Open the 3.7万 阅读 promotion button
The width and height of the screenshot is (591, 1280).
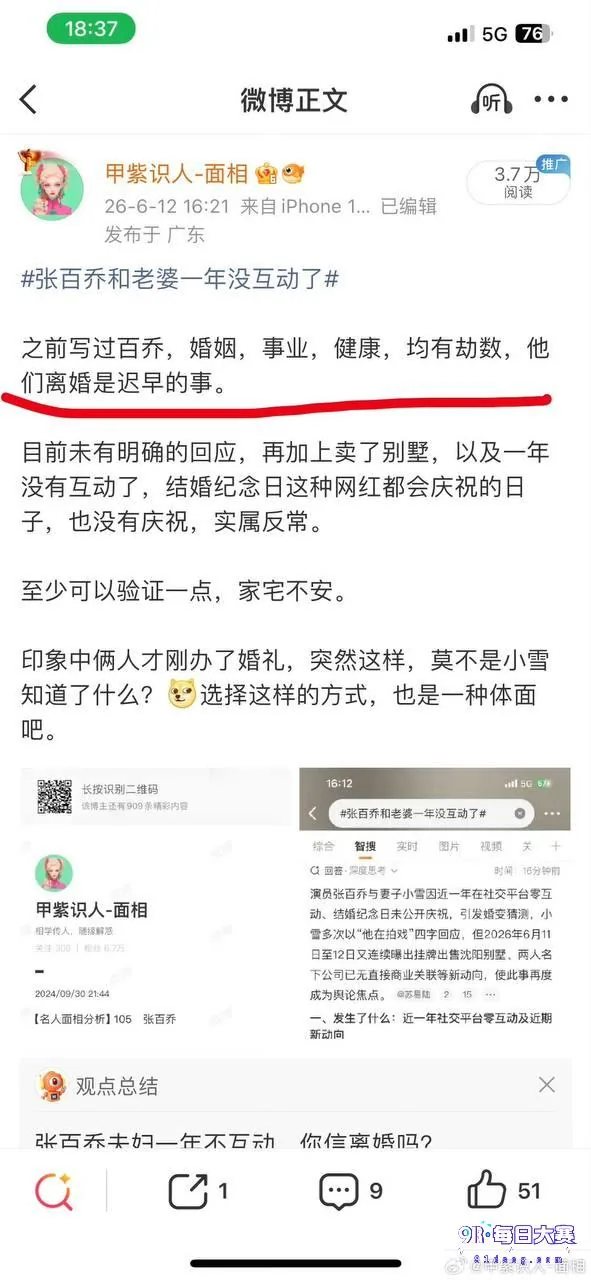pos(518,180)
